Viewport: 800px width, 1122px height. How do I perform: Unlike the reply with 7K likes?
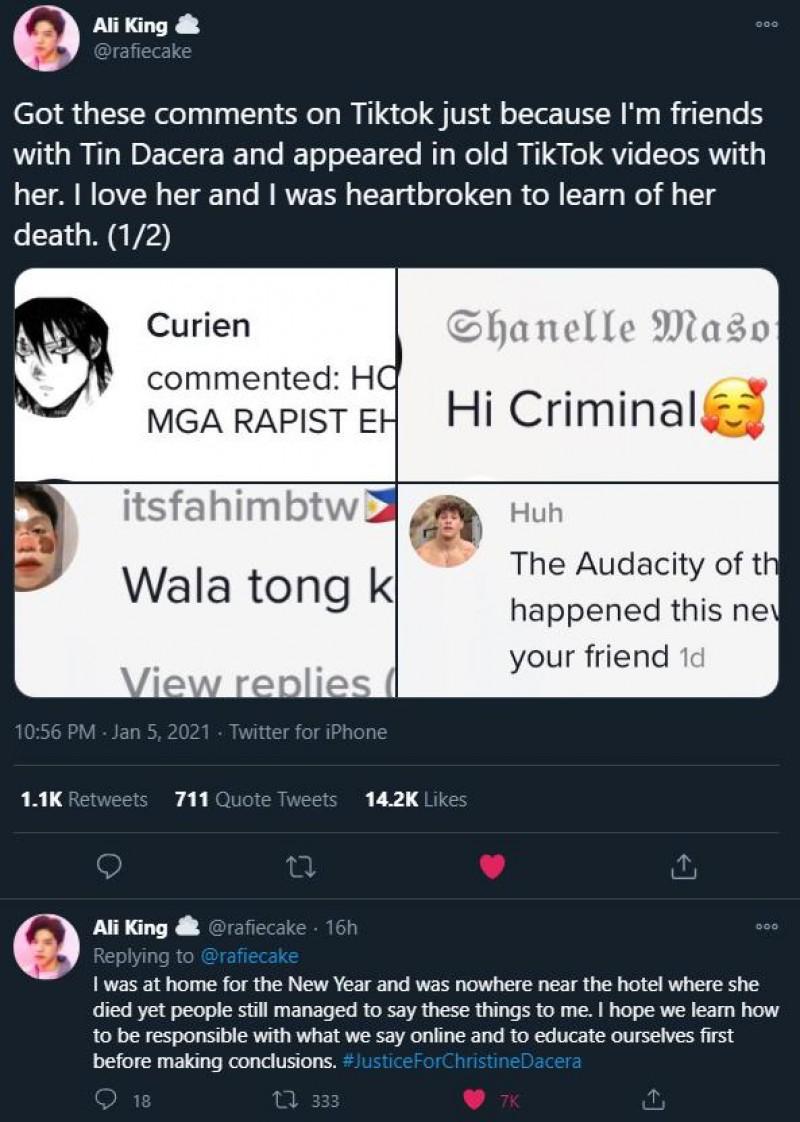477,1100
